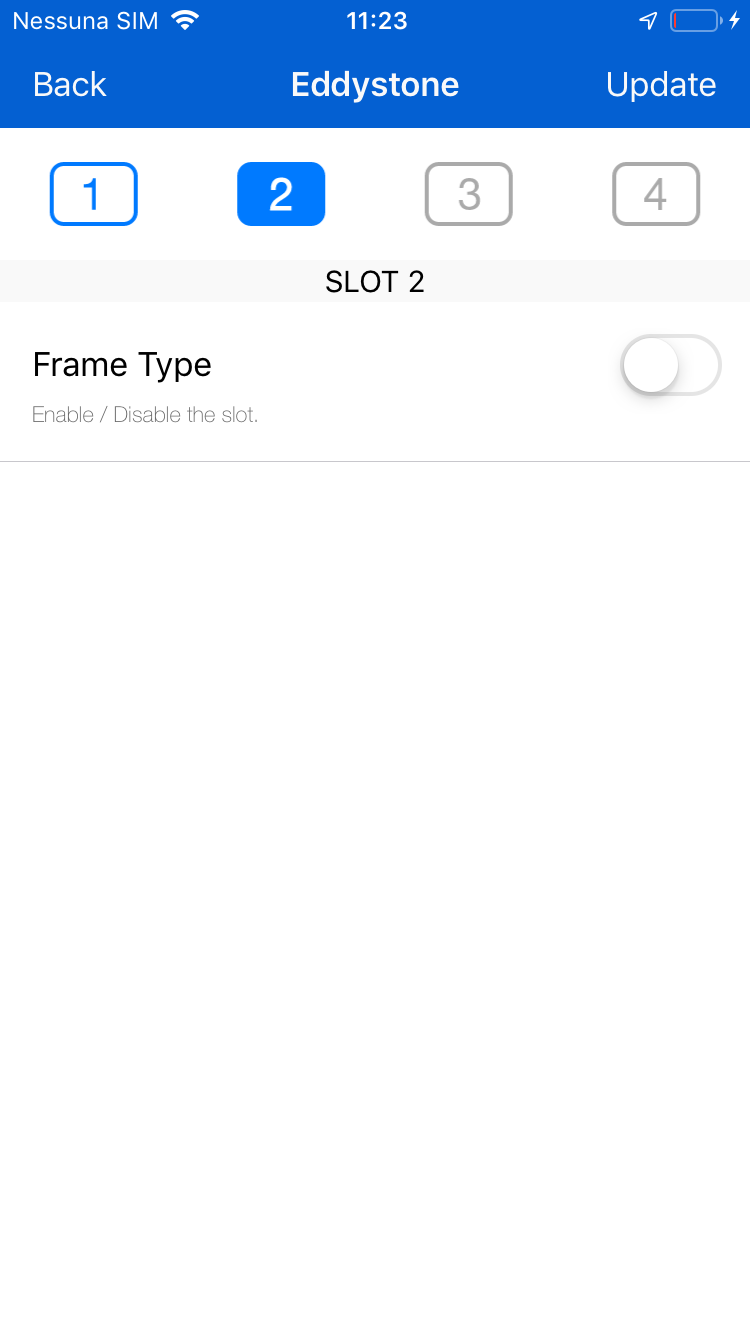
Task: Switch to slot 4
Action: (x=656, y=194)
